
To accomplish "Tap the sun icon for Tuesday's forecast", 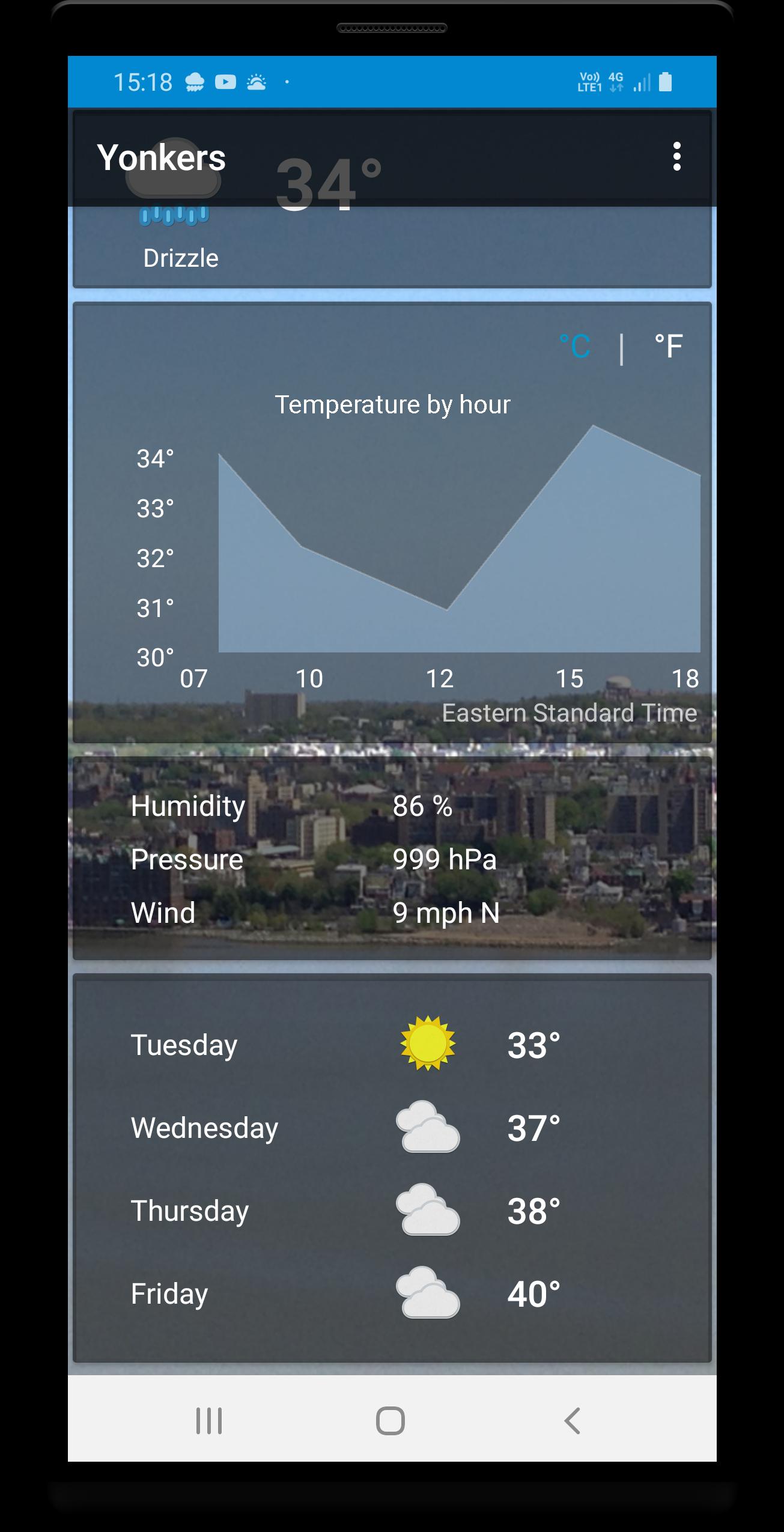I will pyautogui.click(x=428, y=1044).
